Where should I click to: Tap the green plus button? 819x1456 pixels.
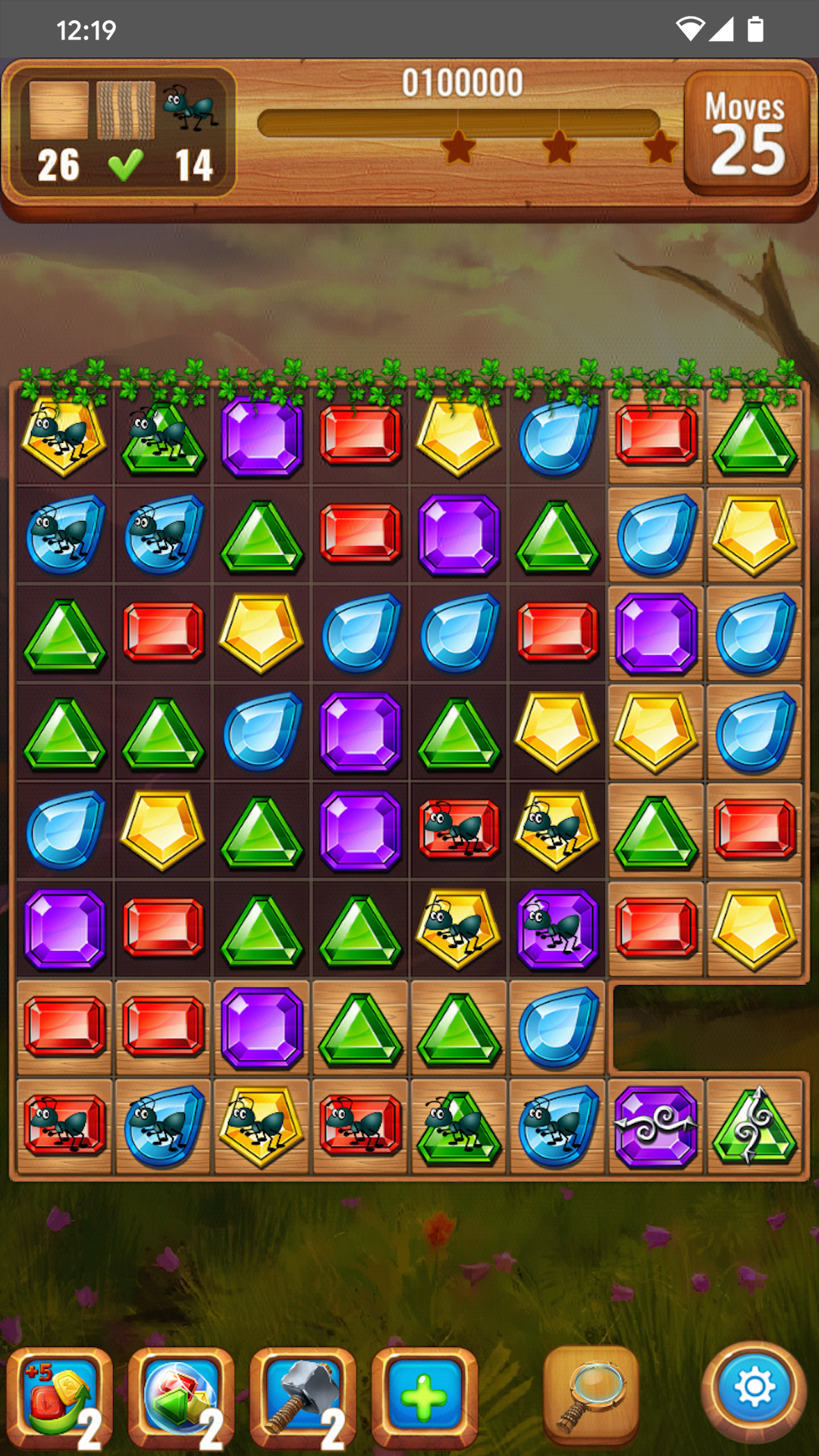pos(425,1397)
